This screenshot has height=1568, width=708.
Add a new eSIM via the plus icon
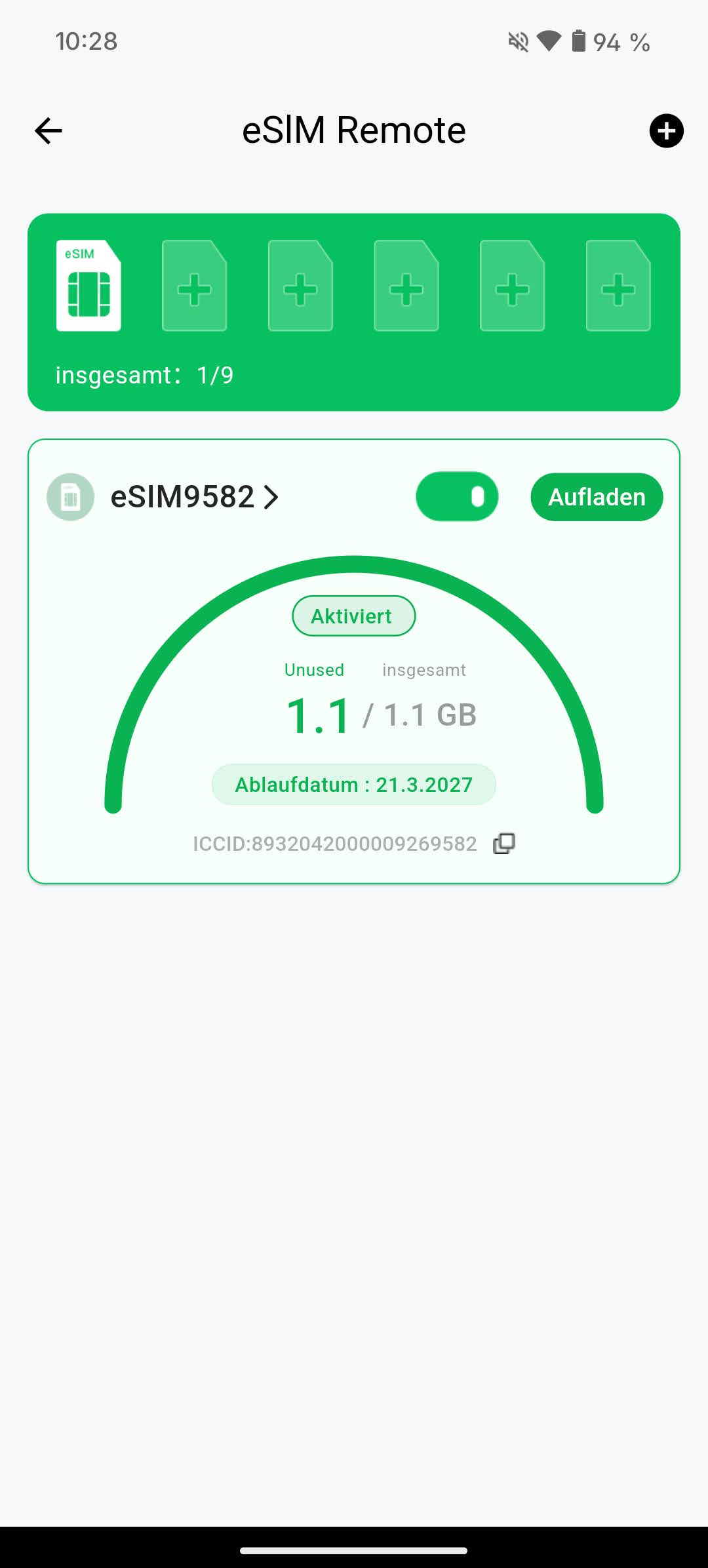click(x=666, y=131)
